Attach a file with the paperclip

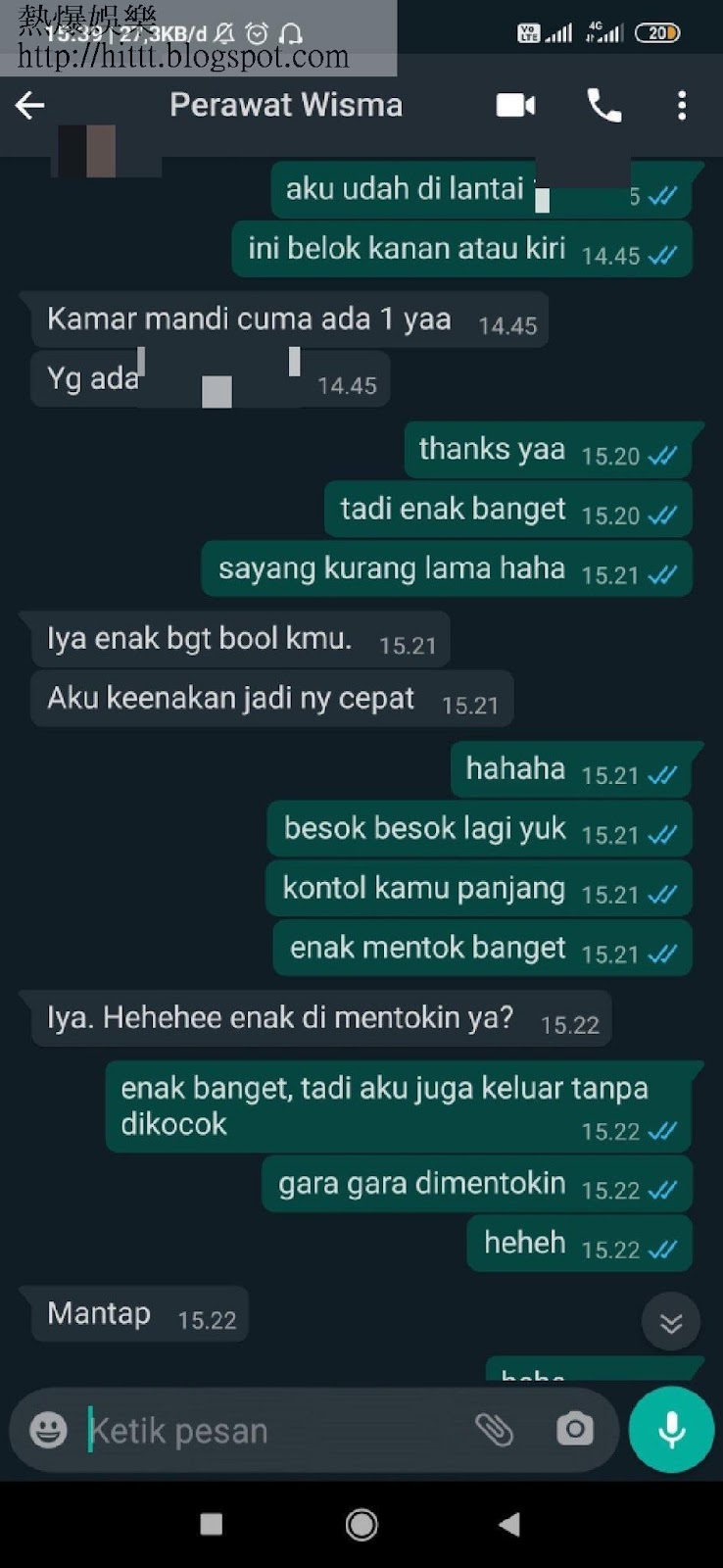495,1431
